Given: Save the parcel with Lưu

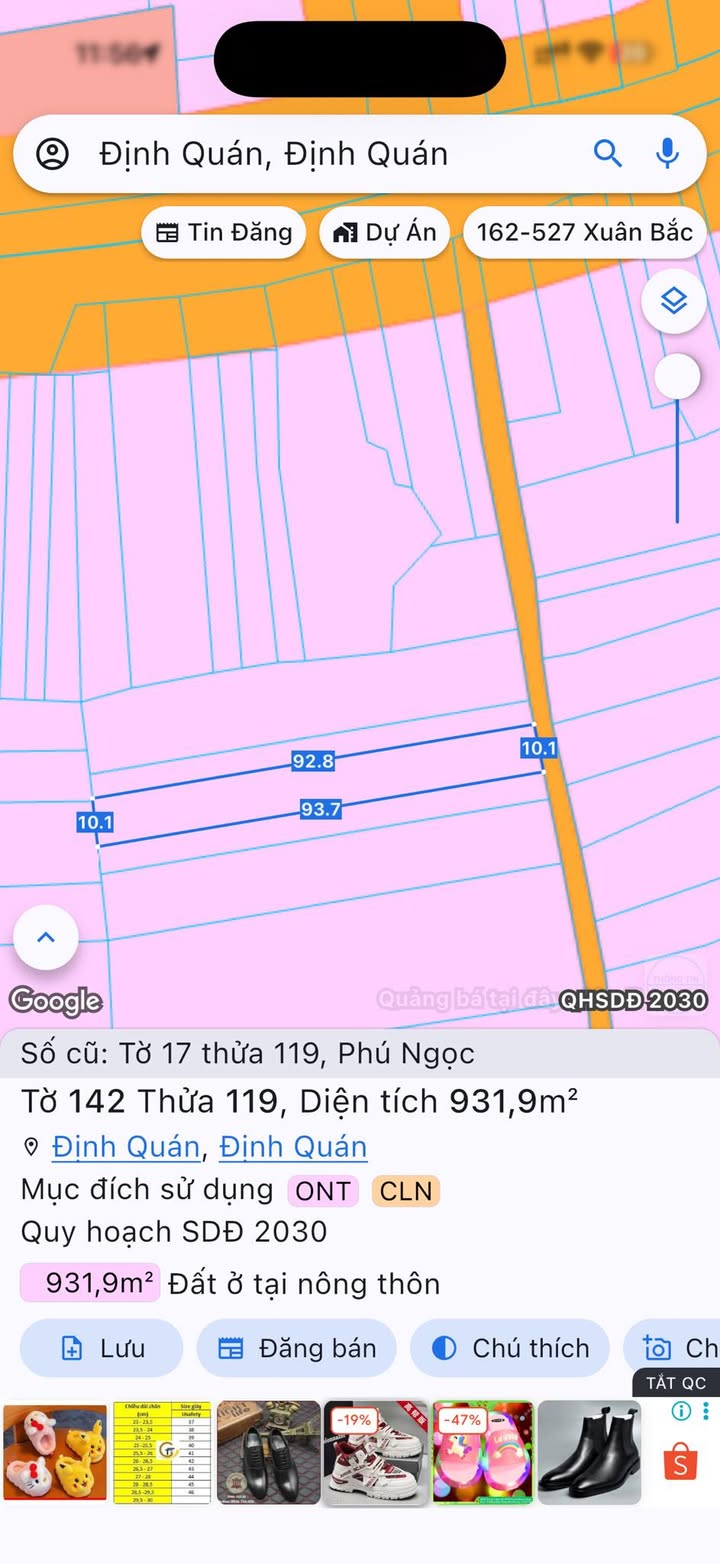Looking at the screenshot, I should 101,1348.
